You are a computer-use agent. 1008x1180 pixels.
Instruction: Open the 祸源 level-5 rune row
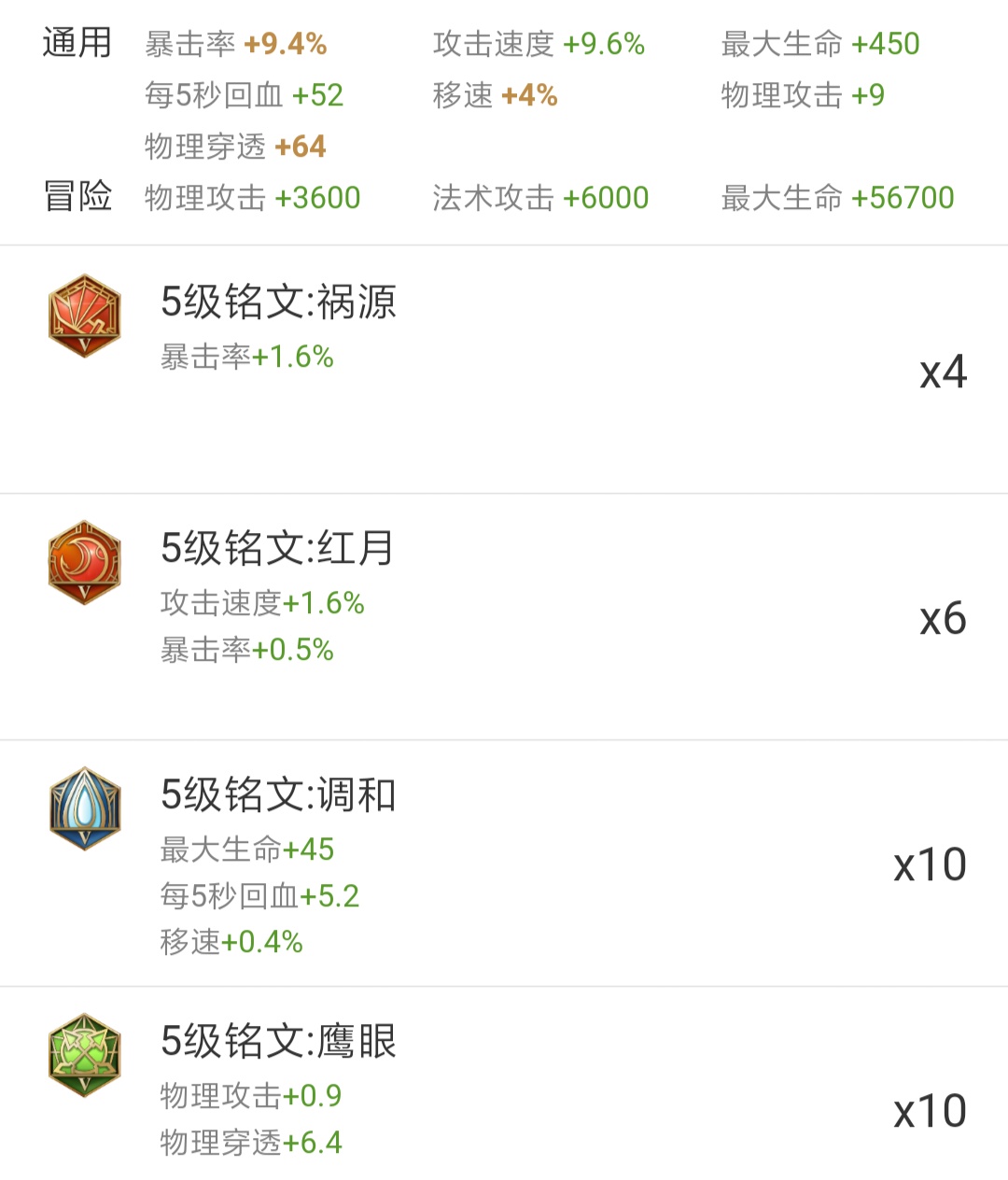pos(504,370)
